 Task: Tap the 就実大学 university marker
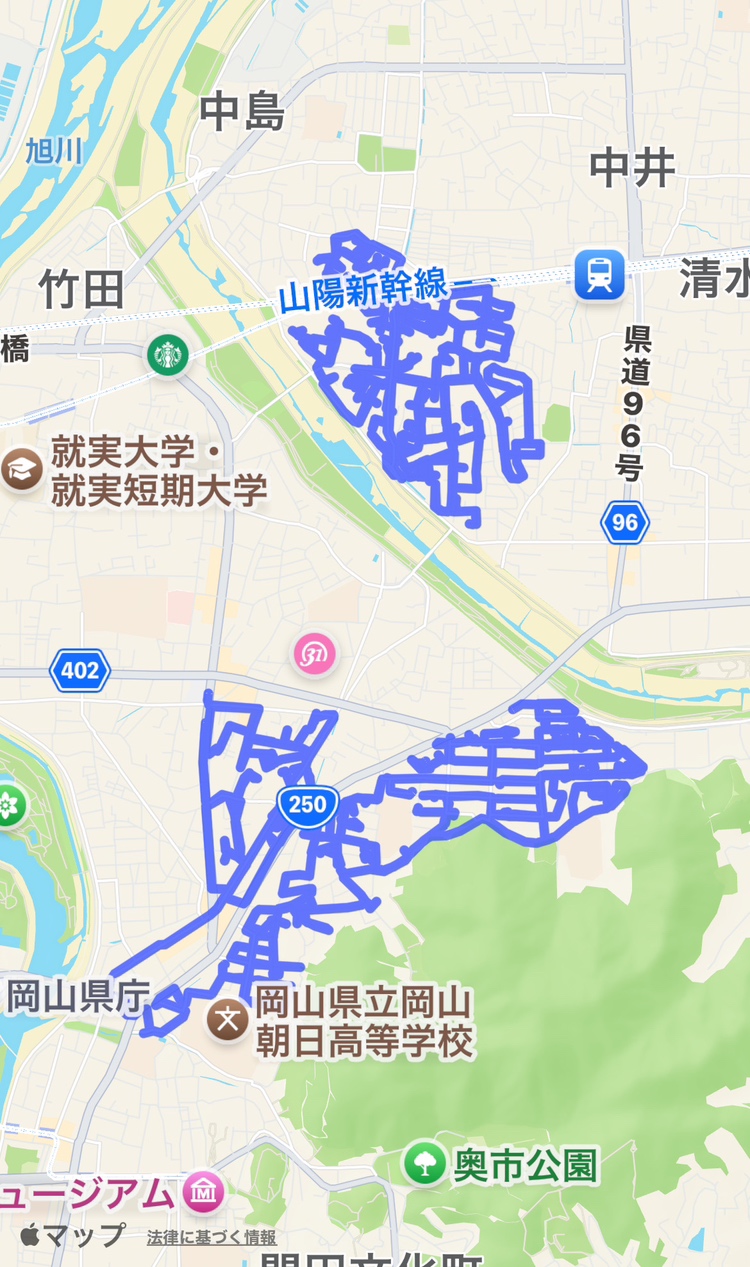19,469
